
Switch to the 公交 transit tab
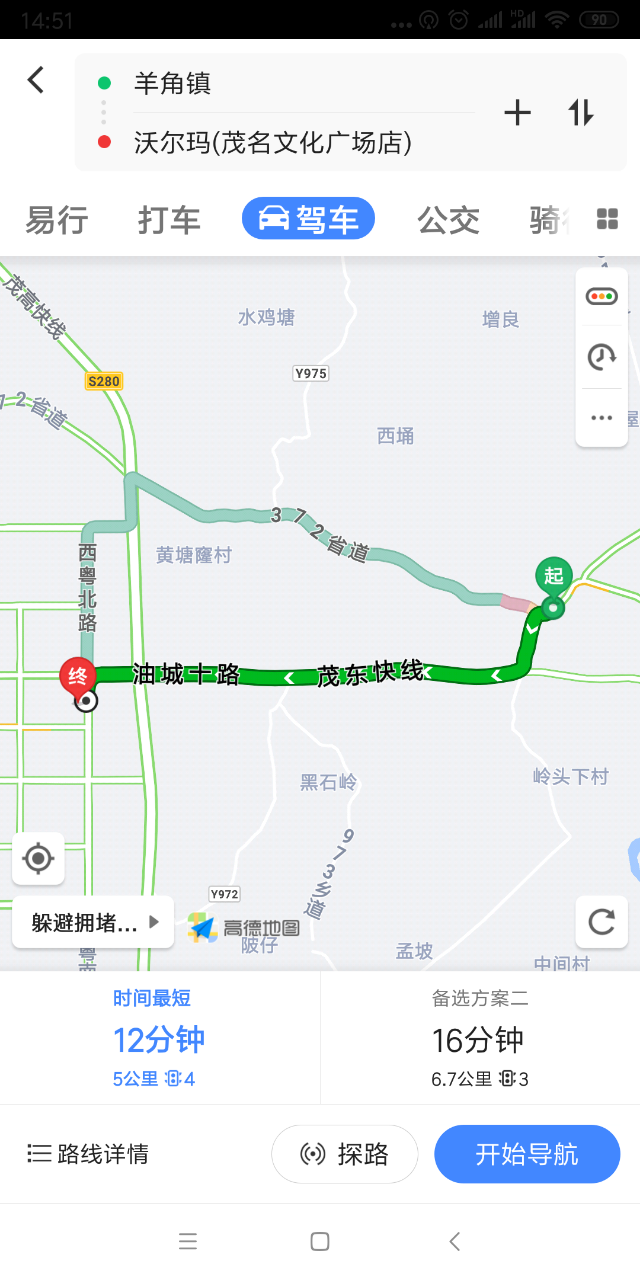[x=449, y=219]
